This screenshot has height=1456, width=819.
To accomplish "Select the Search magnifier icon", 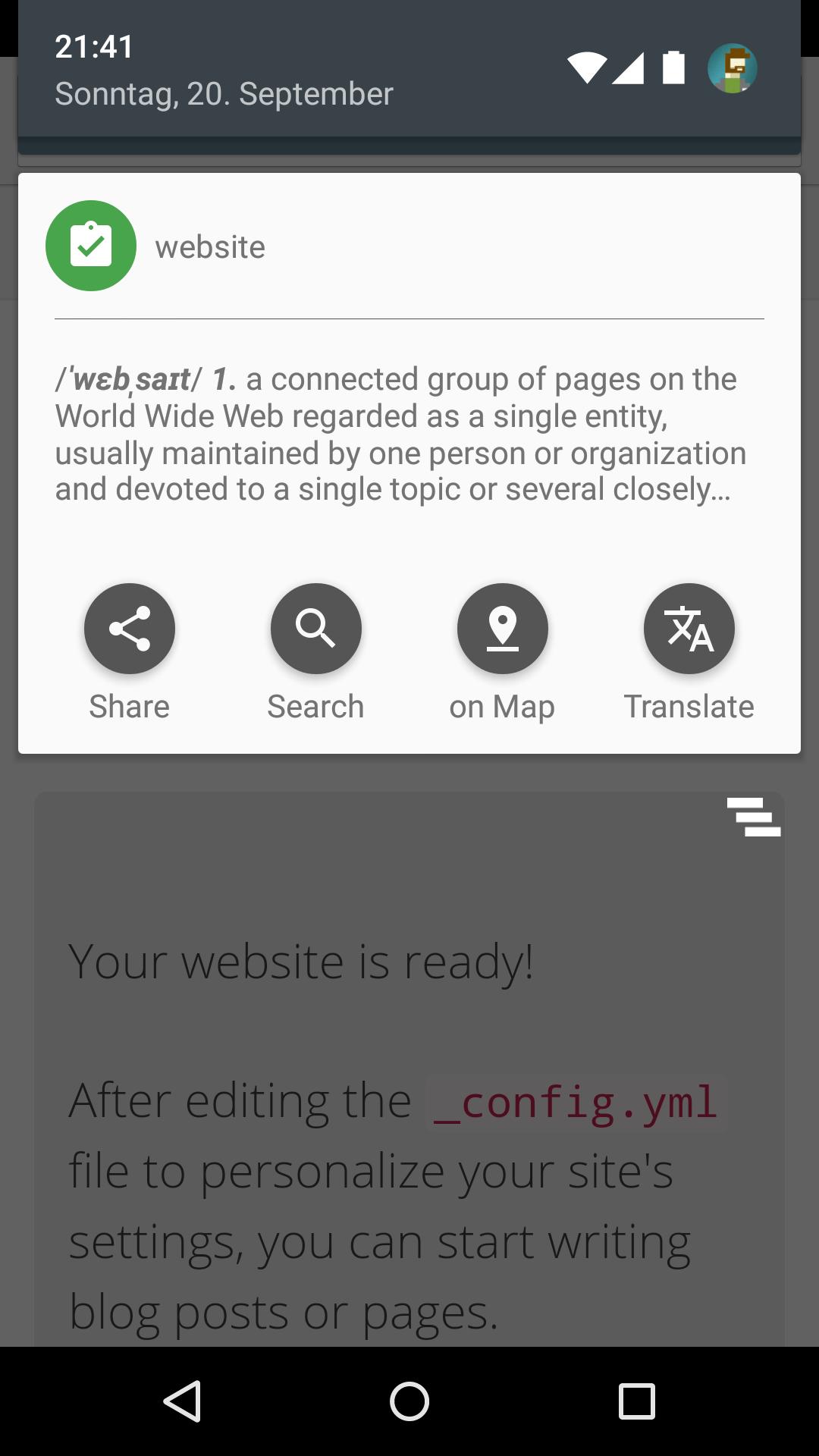I will coord(315,629).
